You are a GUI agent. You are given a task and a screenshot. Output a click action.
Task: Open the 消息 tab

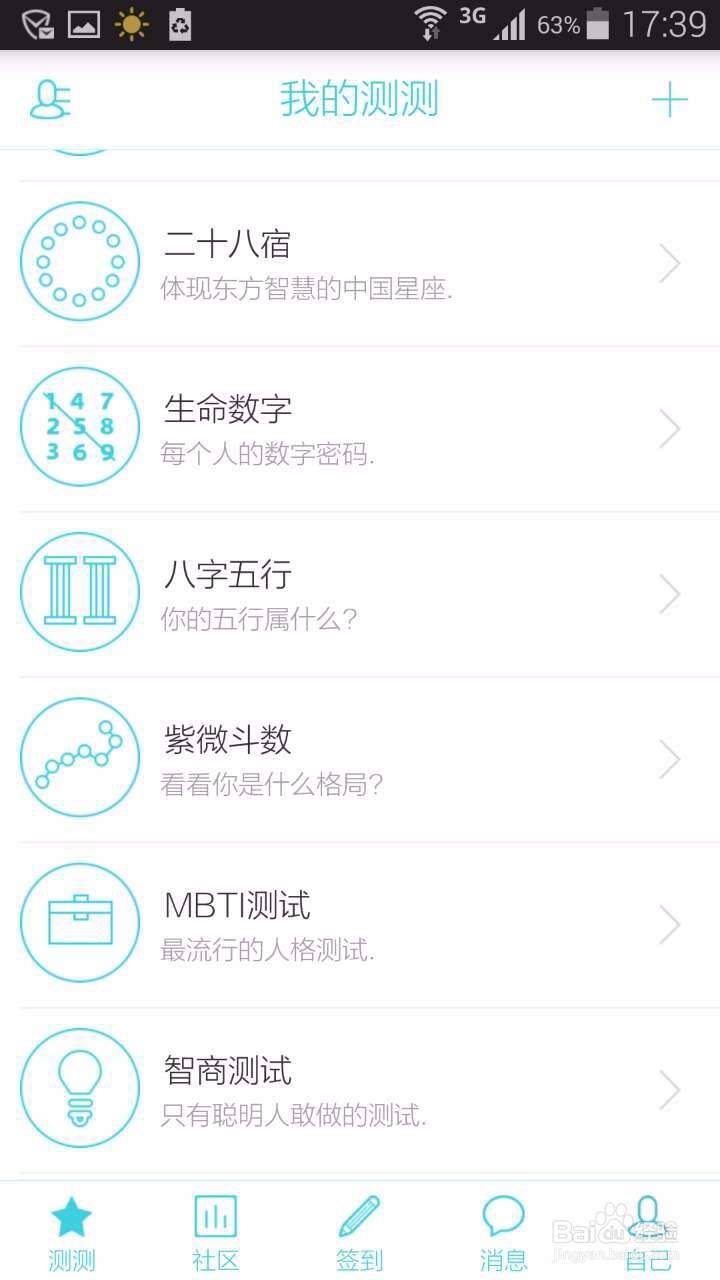[504, 1233]
